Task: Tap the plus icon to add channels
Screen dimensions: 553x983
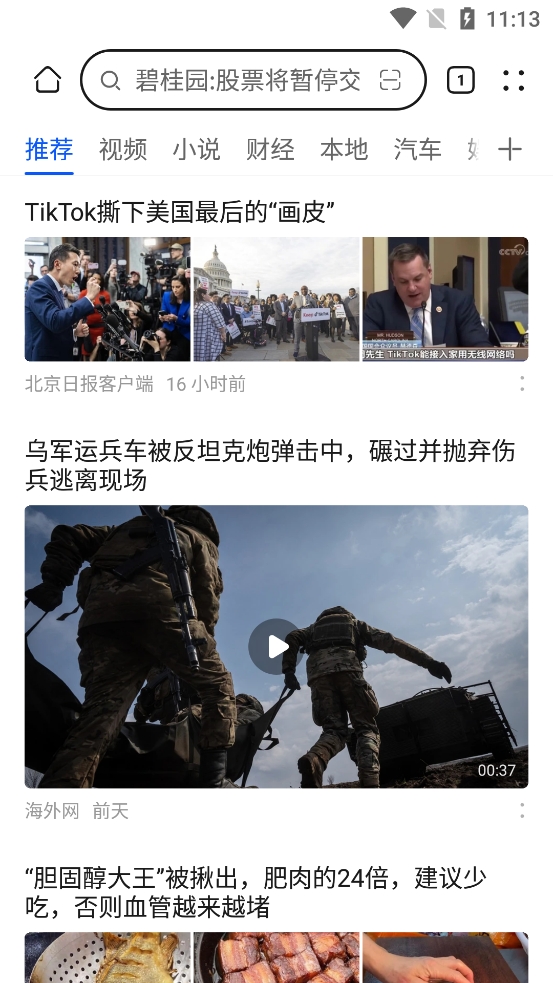Action: tap(510, 150)
